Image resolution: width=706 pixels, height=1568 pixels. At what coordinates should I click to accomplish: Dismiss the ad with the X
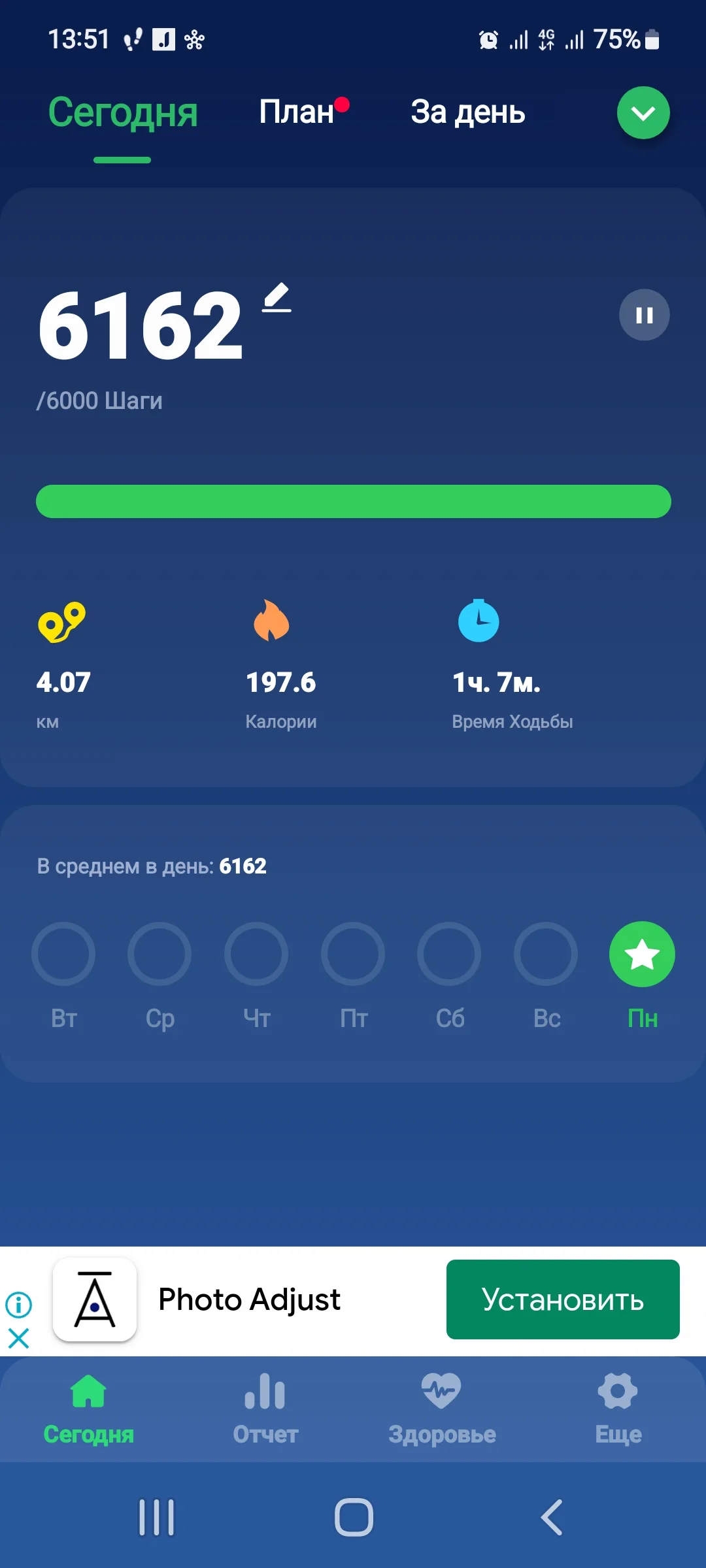click(x=18, y=1338)
